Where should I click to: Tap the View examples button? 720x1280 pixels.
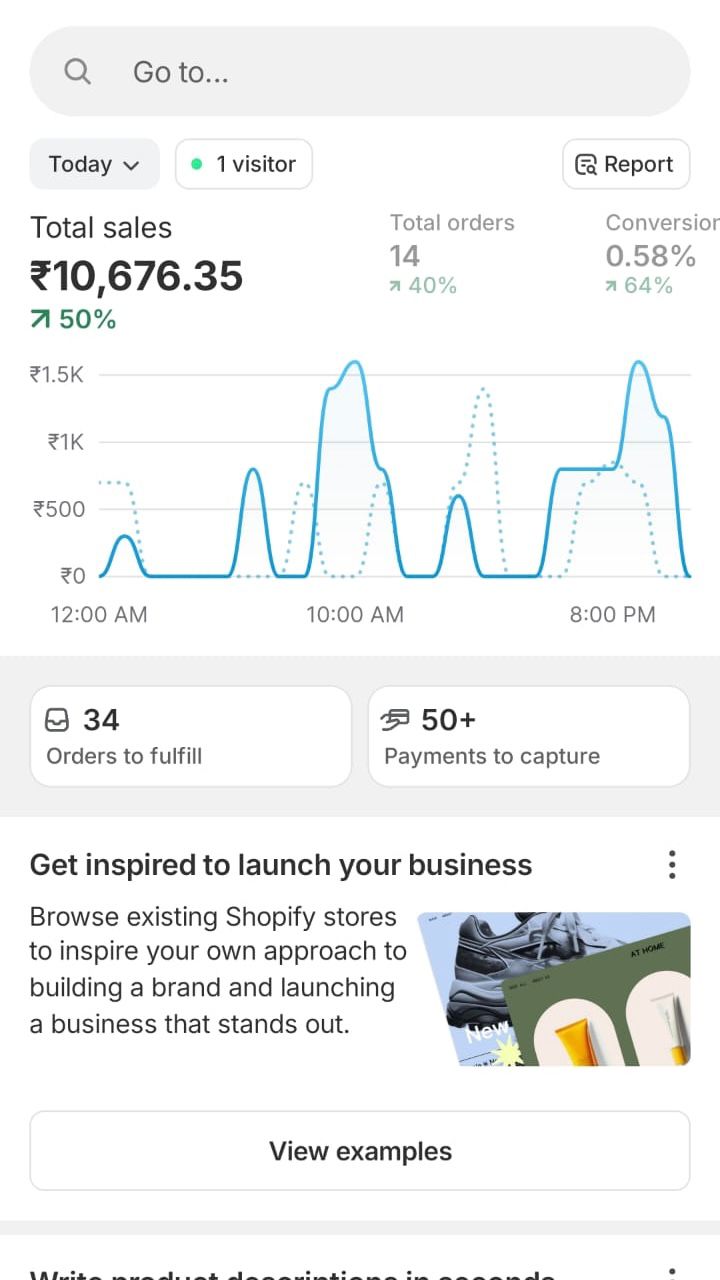(x=360, y=1151)
